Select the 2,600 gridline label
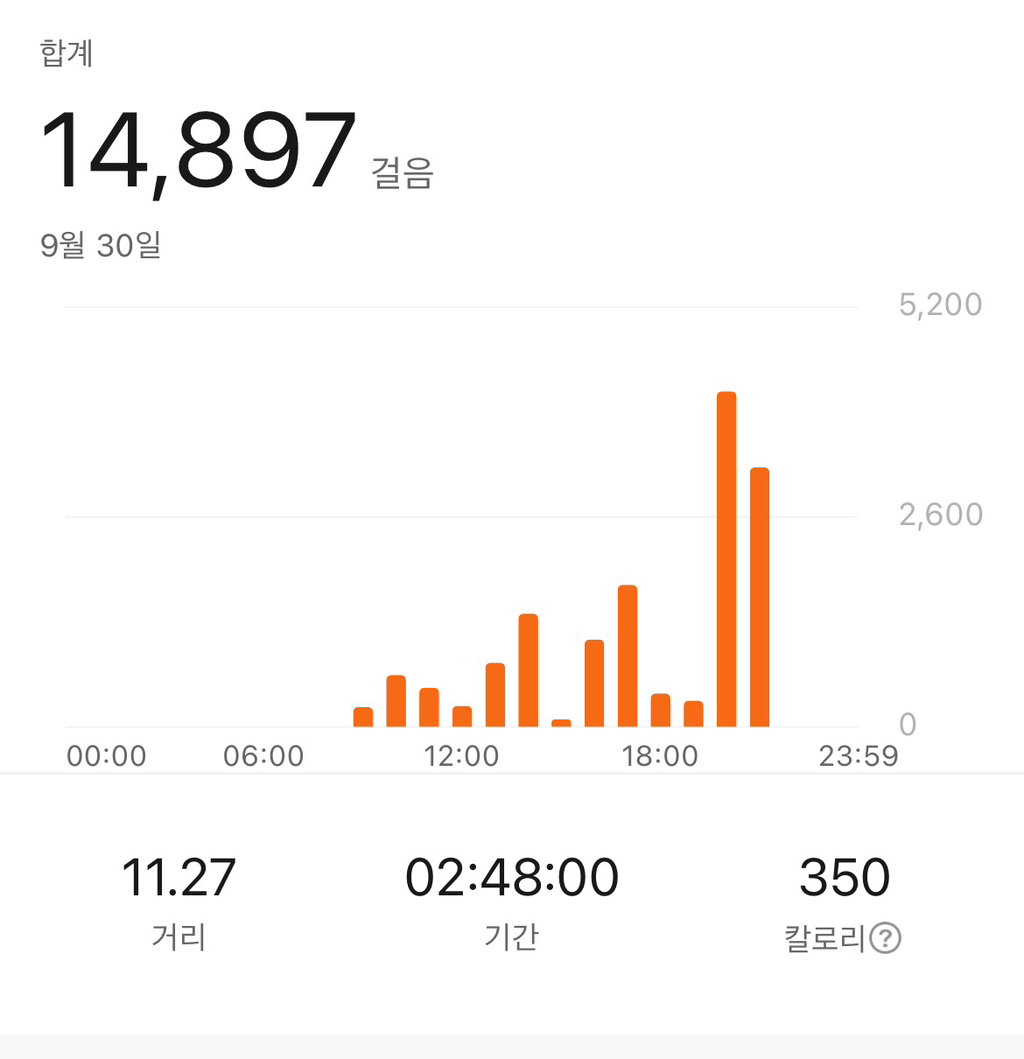Image resolution: width=1024 pixels, height=1059 pixels. (938, 514)
